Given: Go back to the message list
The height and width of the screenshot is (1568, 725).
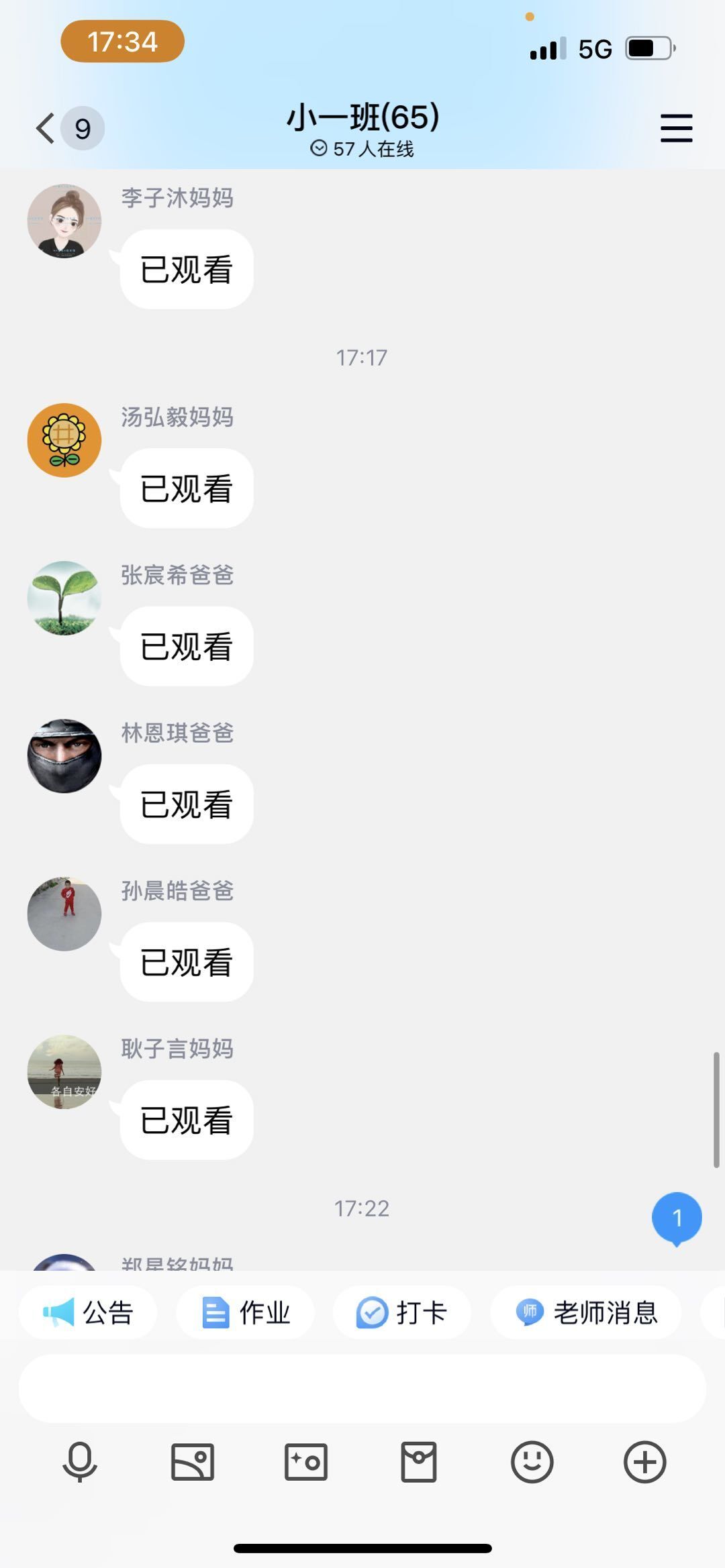Looking at the screenshot, I should (46, 128).
